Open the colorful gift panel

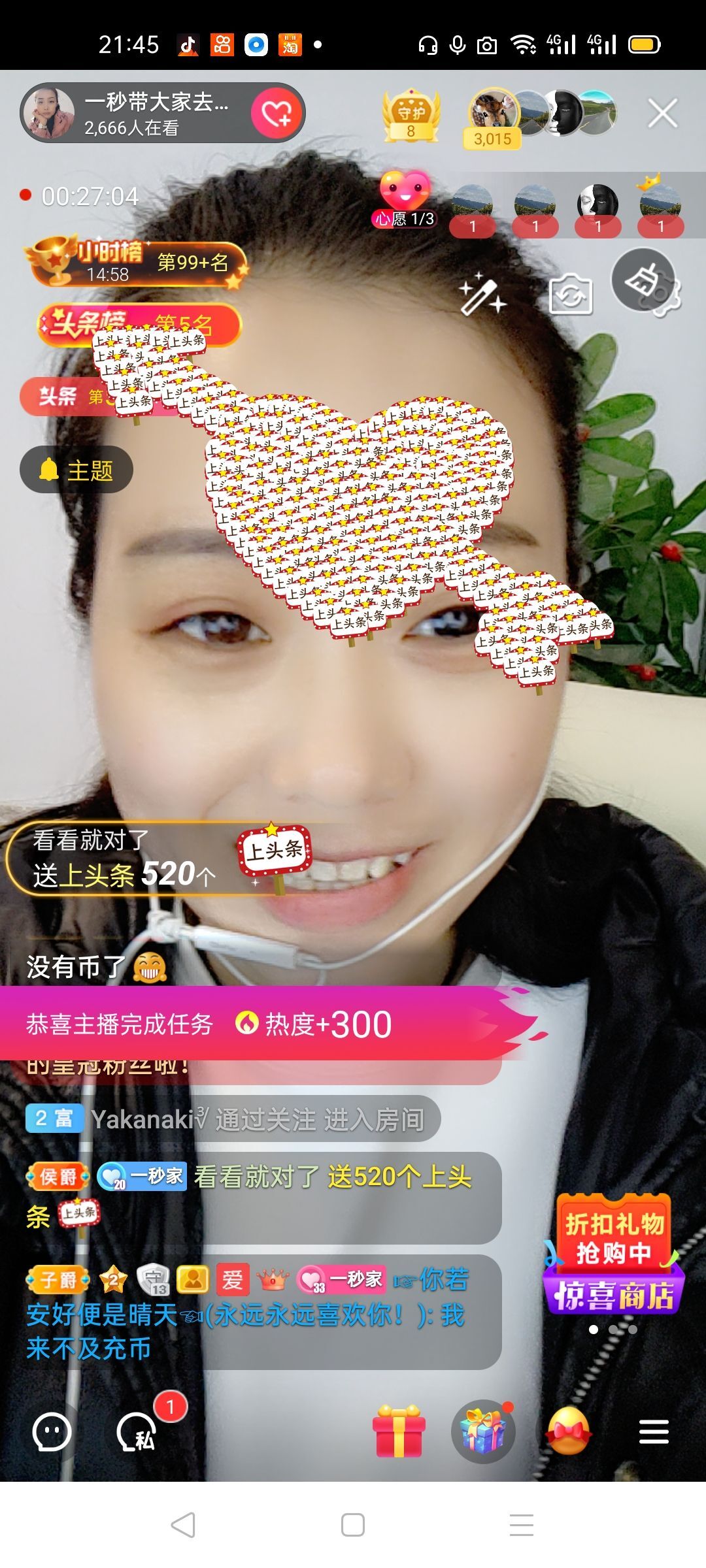coord(483,1432)
